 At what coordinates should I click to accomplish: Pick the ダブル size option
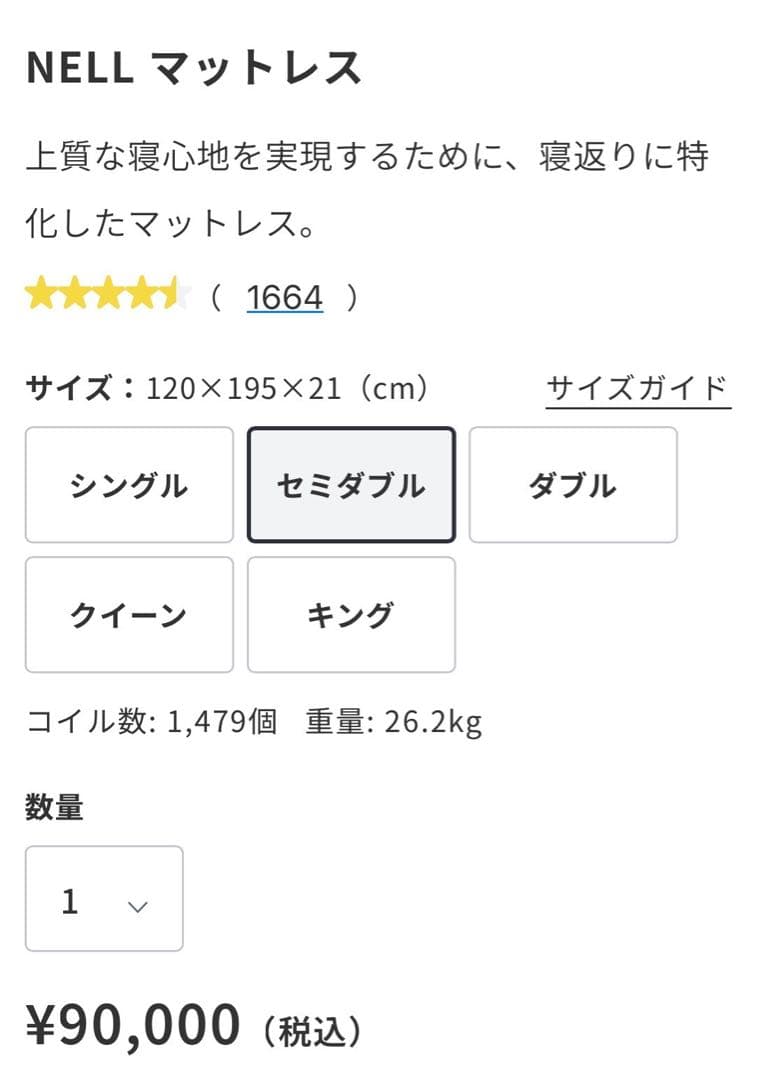coord(573,485)
